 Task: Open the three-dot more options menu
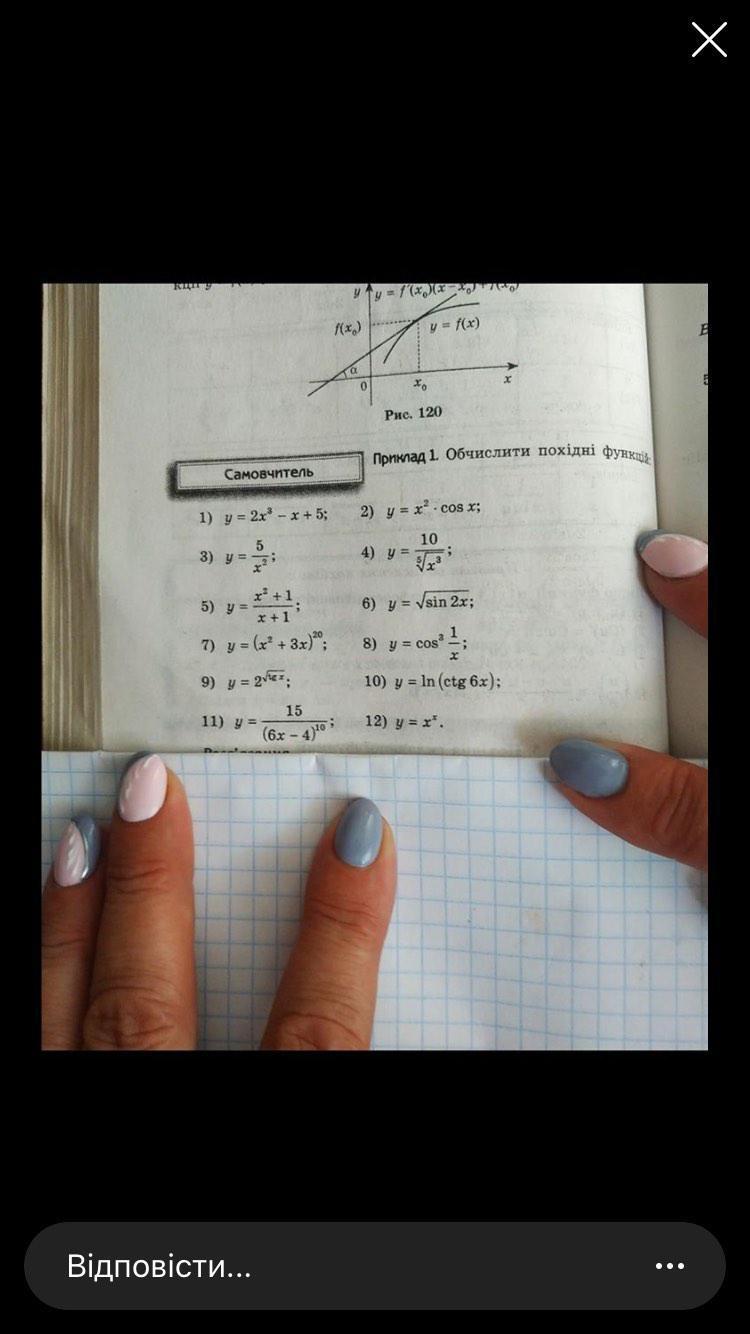coord(670,1266)
